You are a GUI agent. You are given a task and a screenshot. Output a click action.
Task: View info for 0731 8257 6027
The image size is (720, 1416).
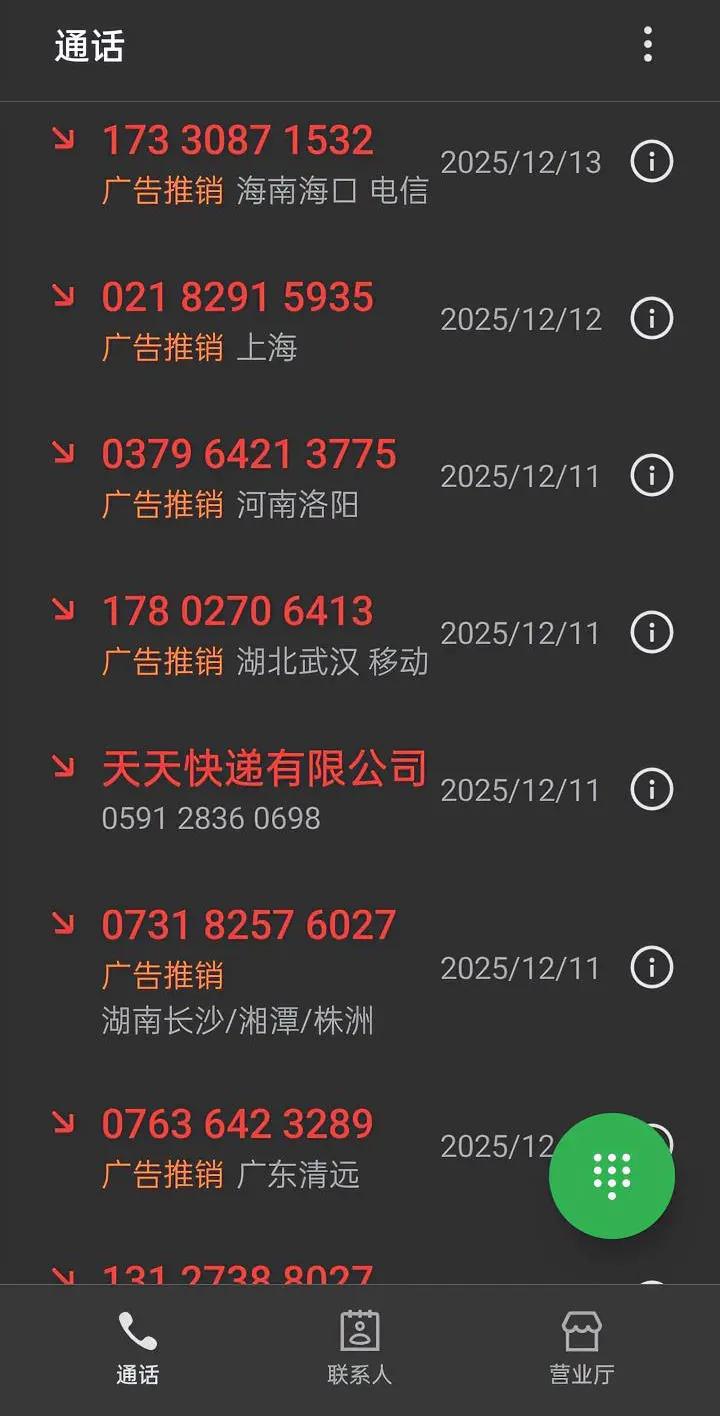pyautogui.click(x=651, y=967)
